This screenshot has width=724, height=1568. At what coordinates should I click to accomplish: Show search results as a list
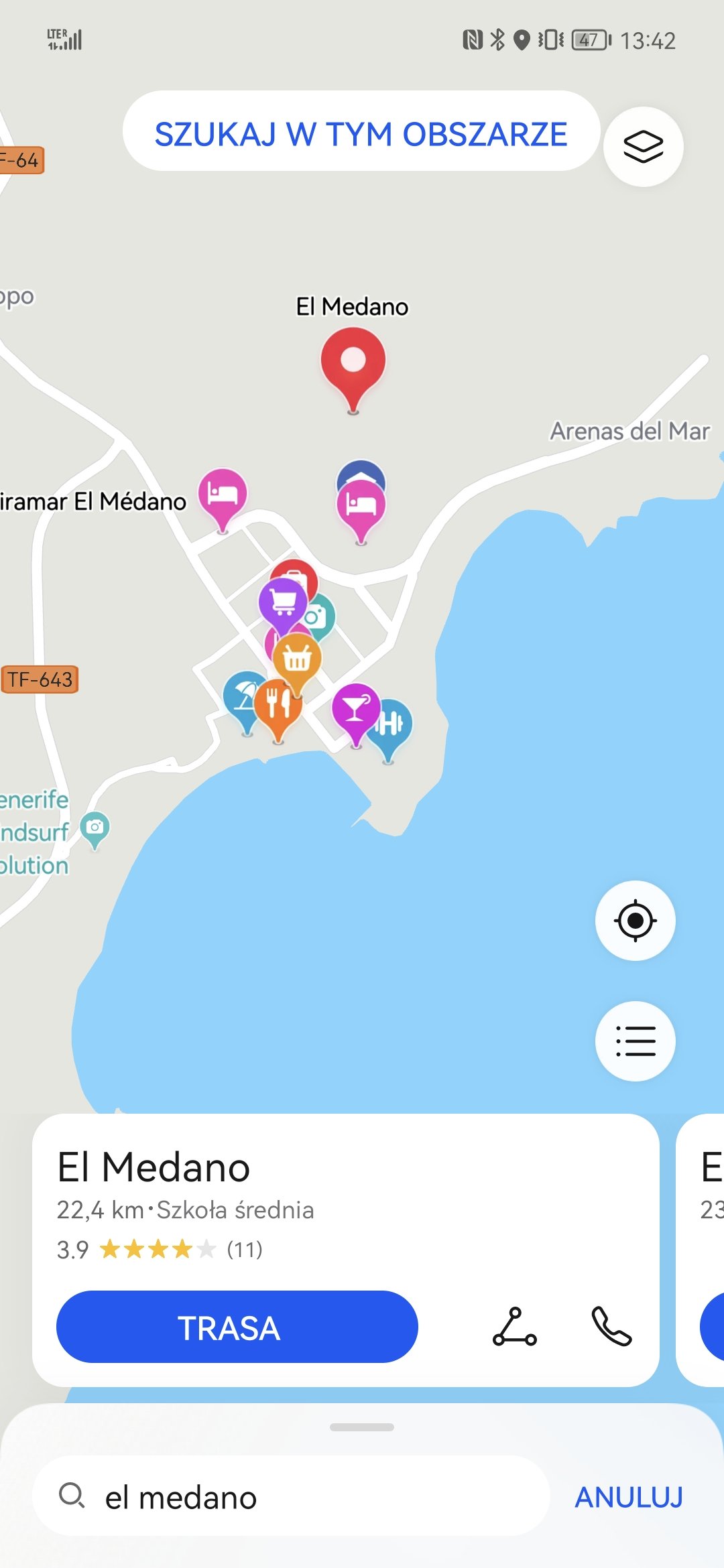click(x=635, y=1041)
